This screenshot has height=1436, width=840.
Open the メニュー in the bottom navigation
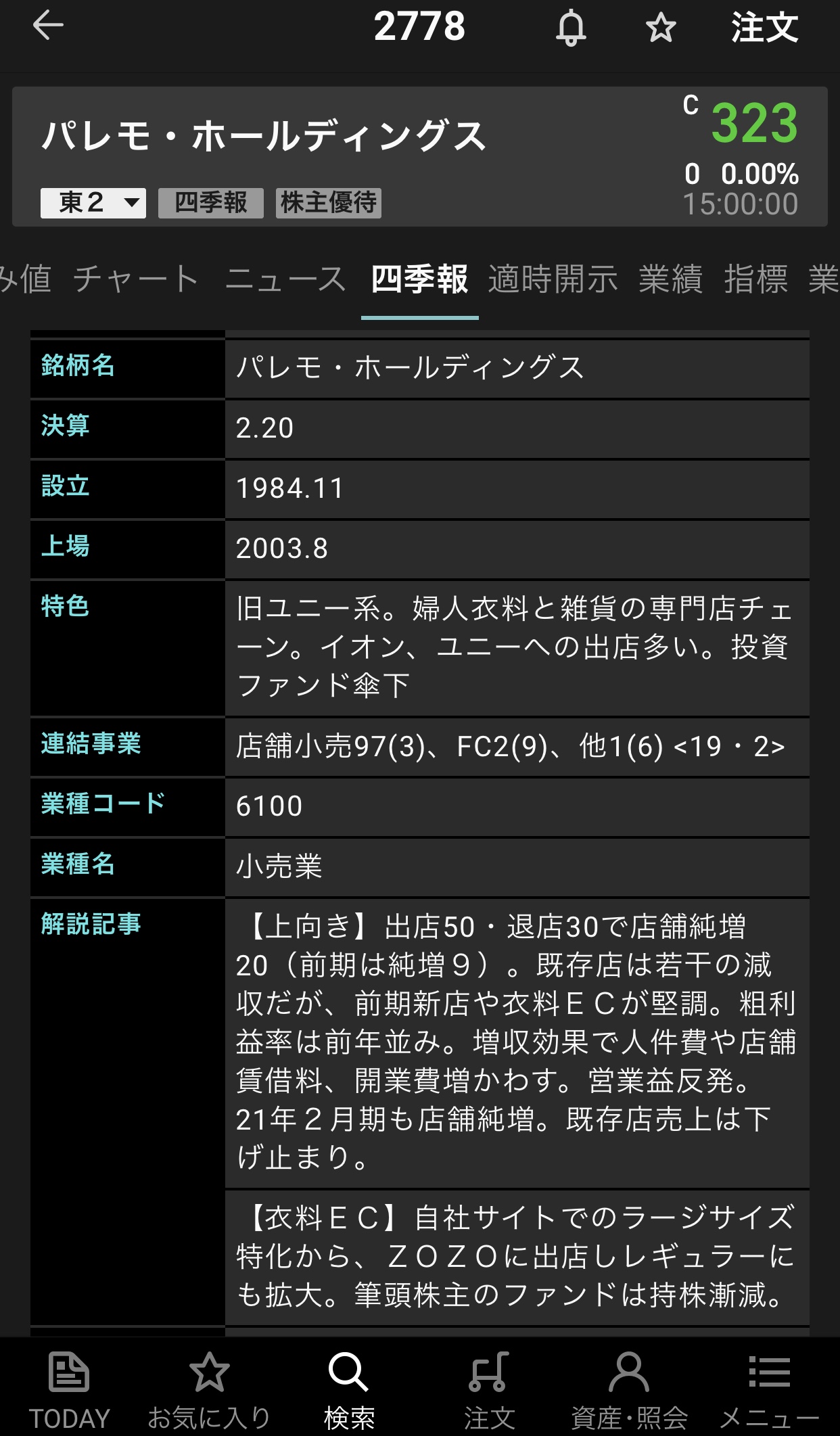(769, 1390)
